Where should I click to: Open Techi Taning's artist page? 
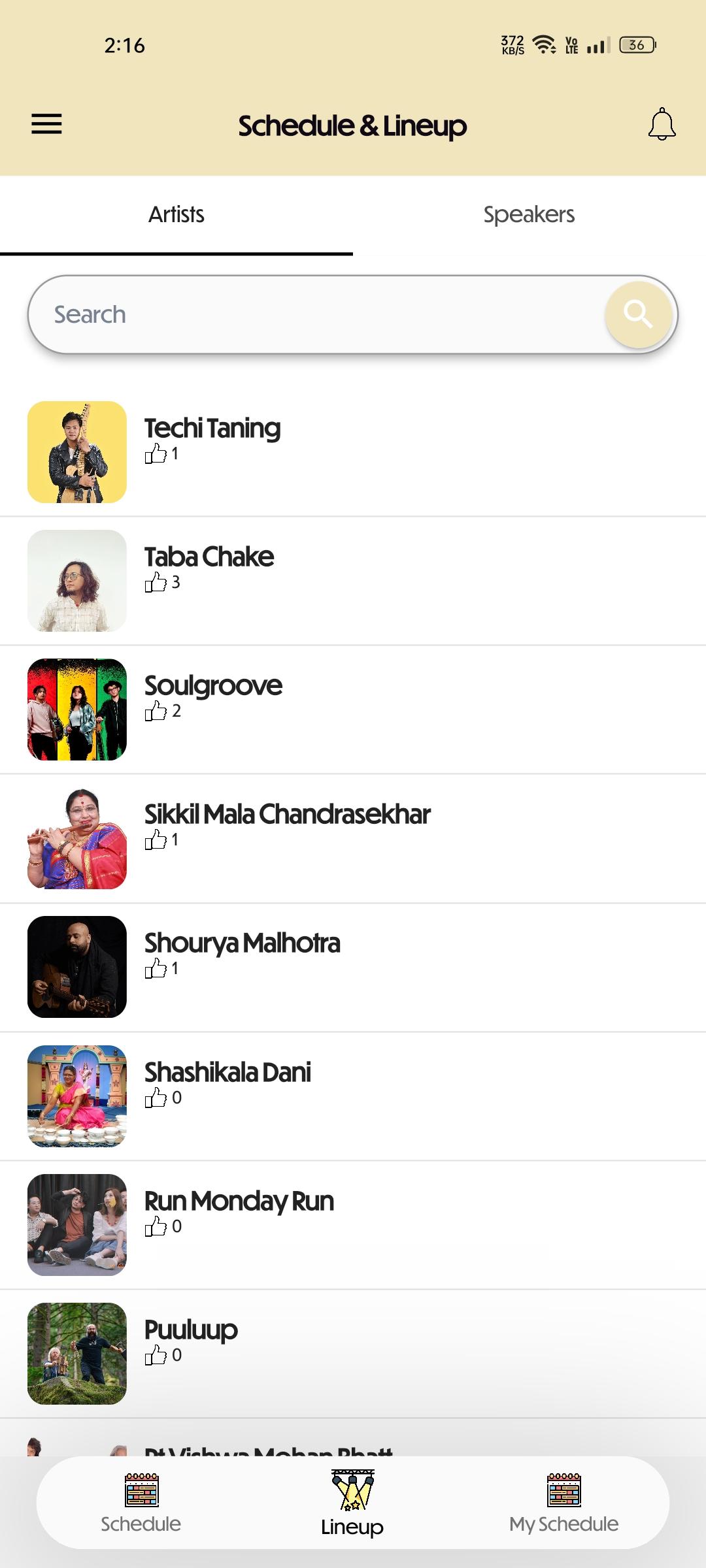[353, 452]
